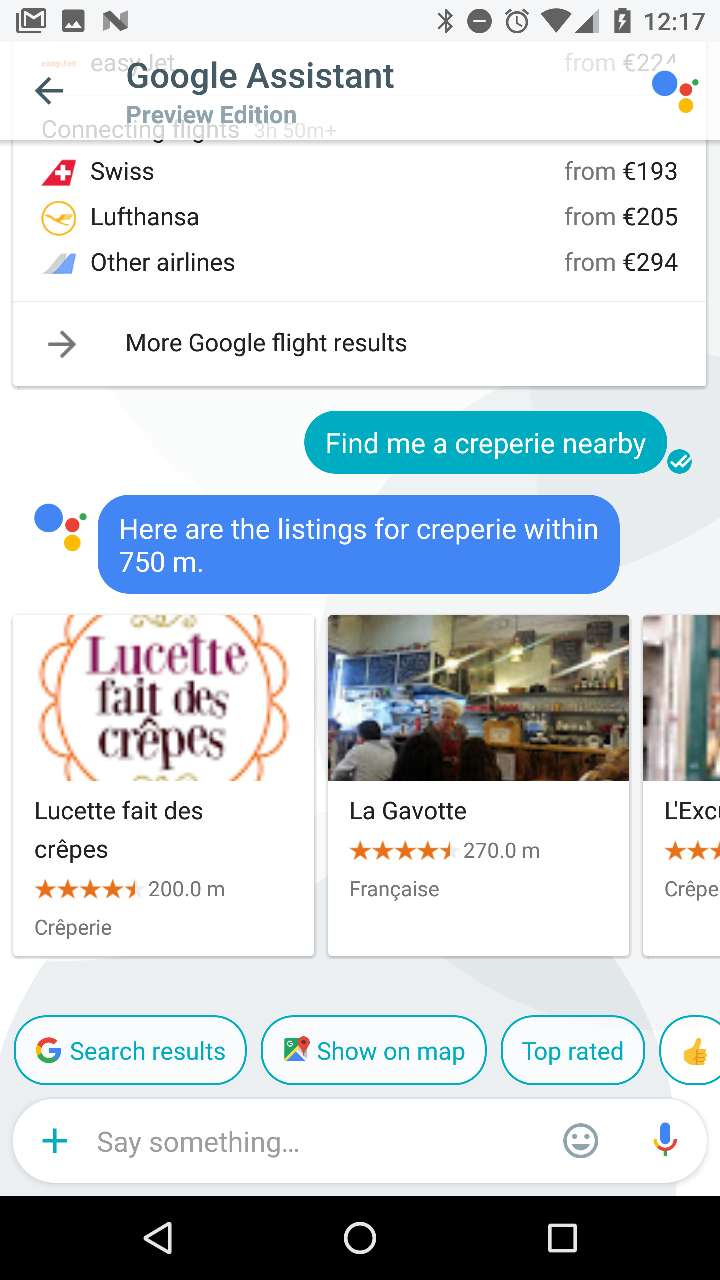Image resolution: width=720 pixels, height=1280 pixels.
Task: Open the emoji picker
Action: (x=581, y=1141)
